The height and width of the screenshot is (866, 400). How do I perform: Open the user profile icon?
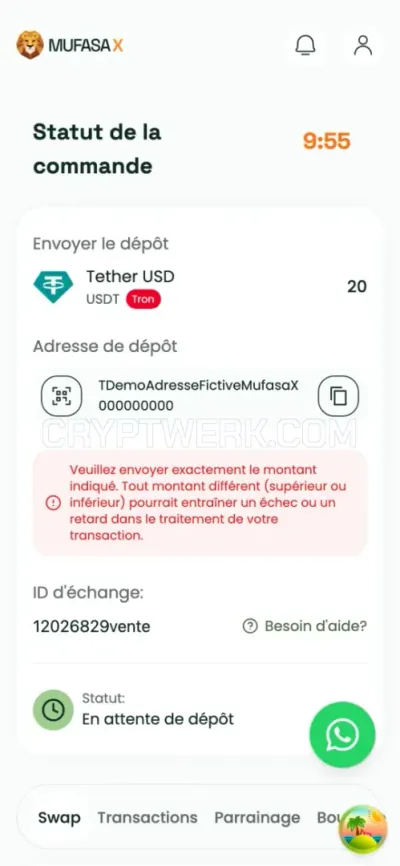click(363, 45)
